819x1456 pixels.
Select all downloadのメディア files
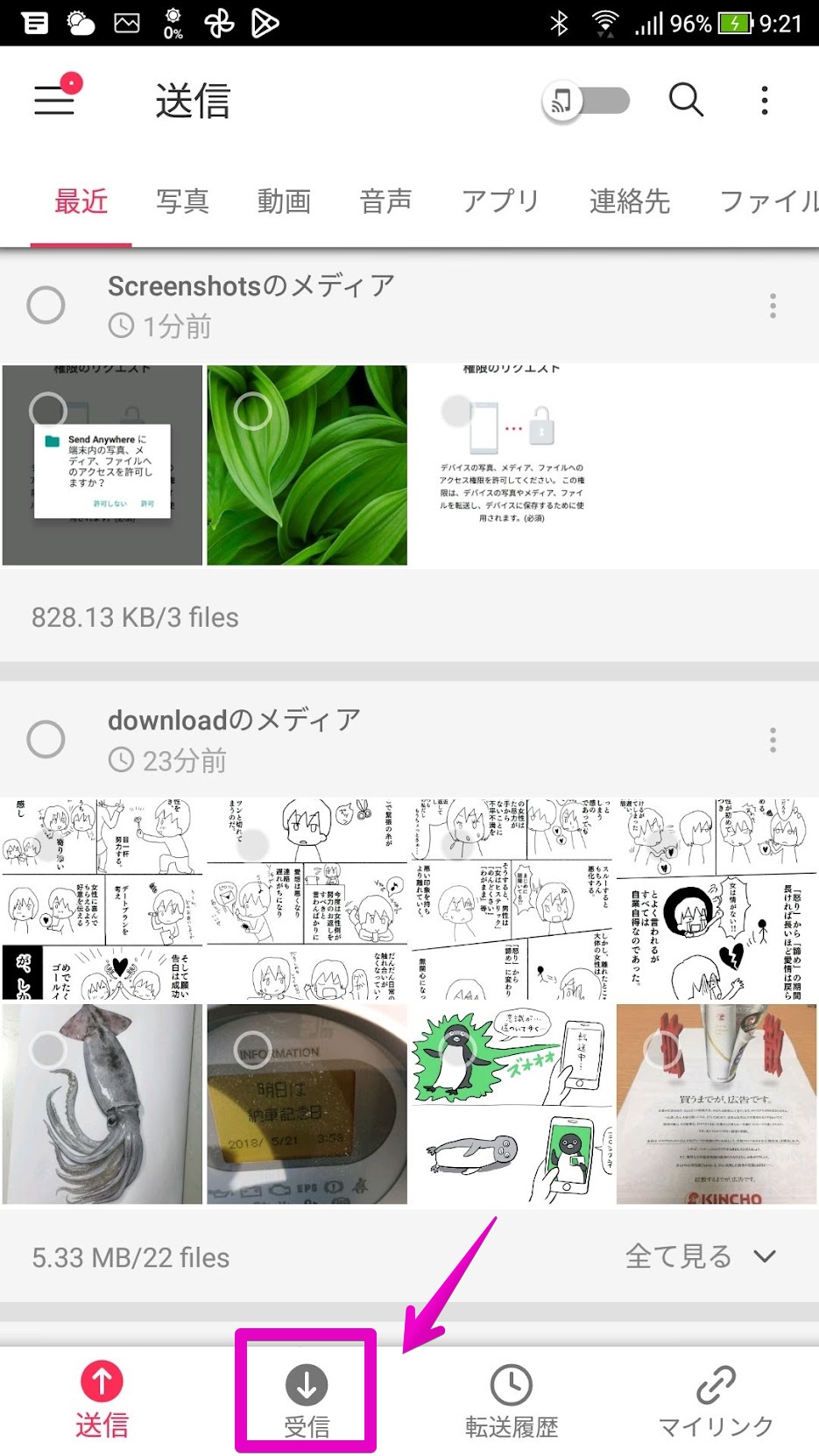click(x=46, y=739)
